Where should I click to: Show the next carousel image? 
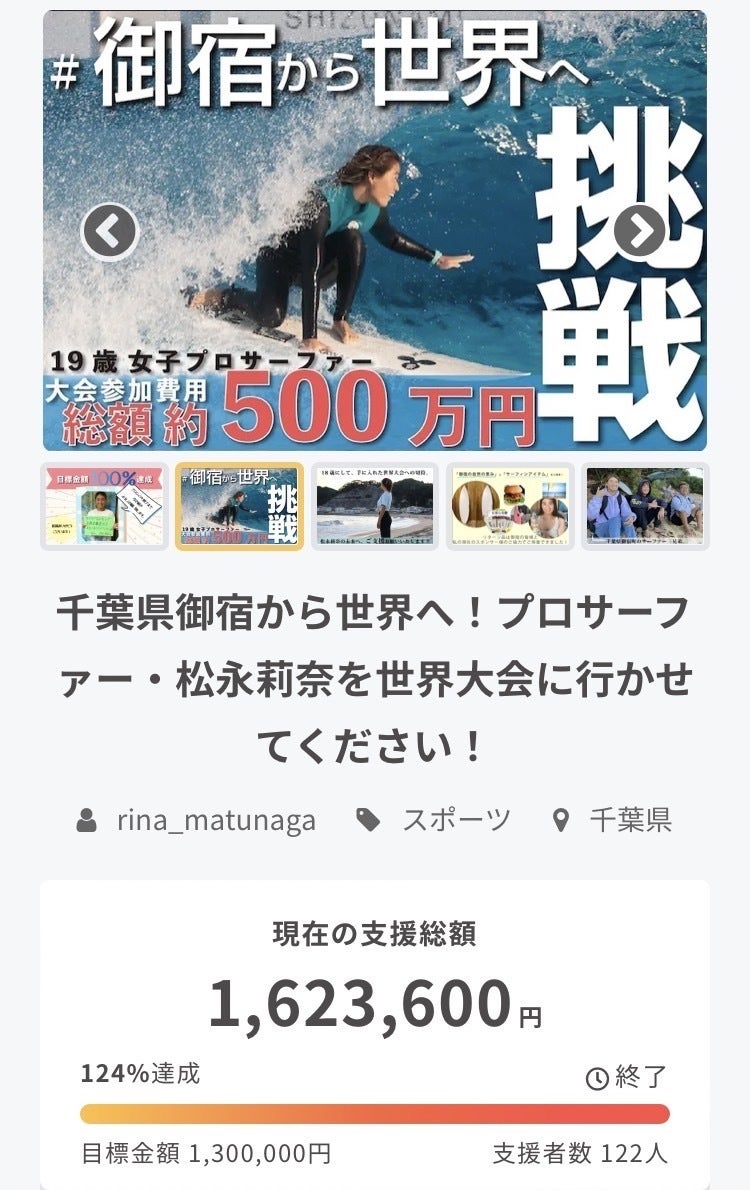coord(640,232)
